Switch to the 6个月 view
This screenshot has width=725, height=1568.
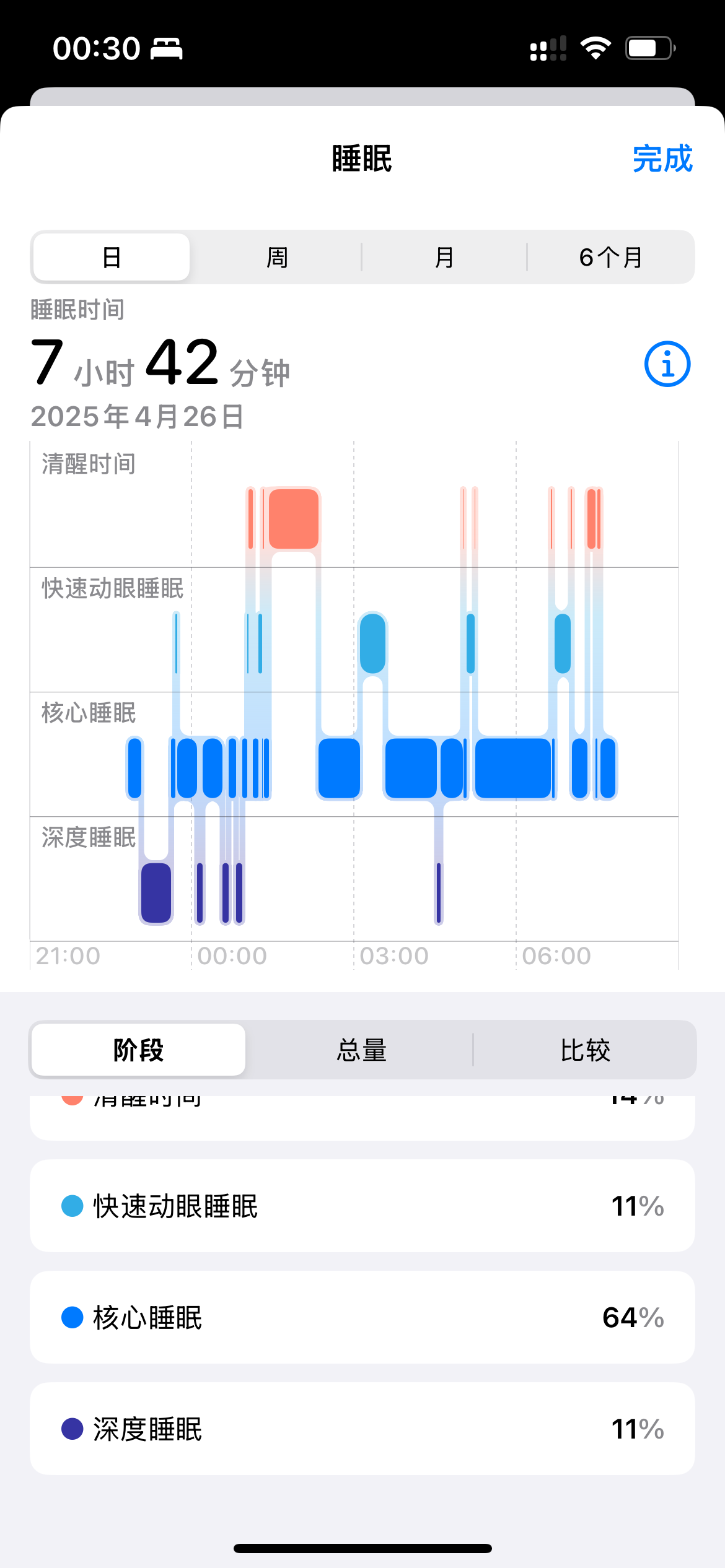(610, 257)
